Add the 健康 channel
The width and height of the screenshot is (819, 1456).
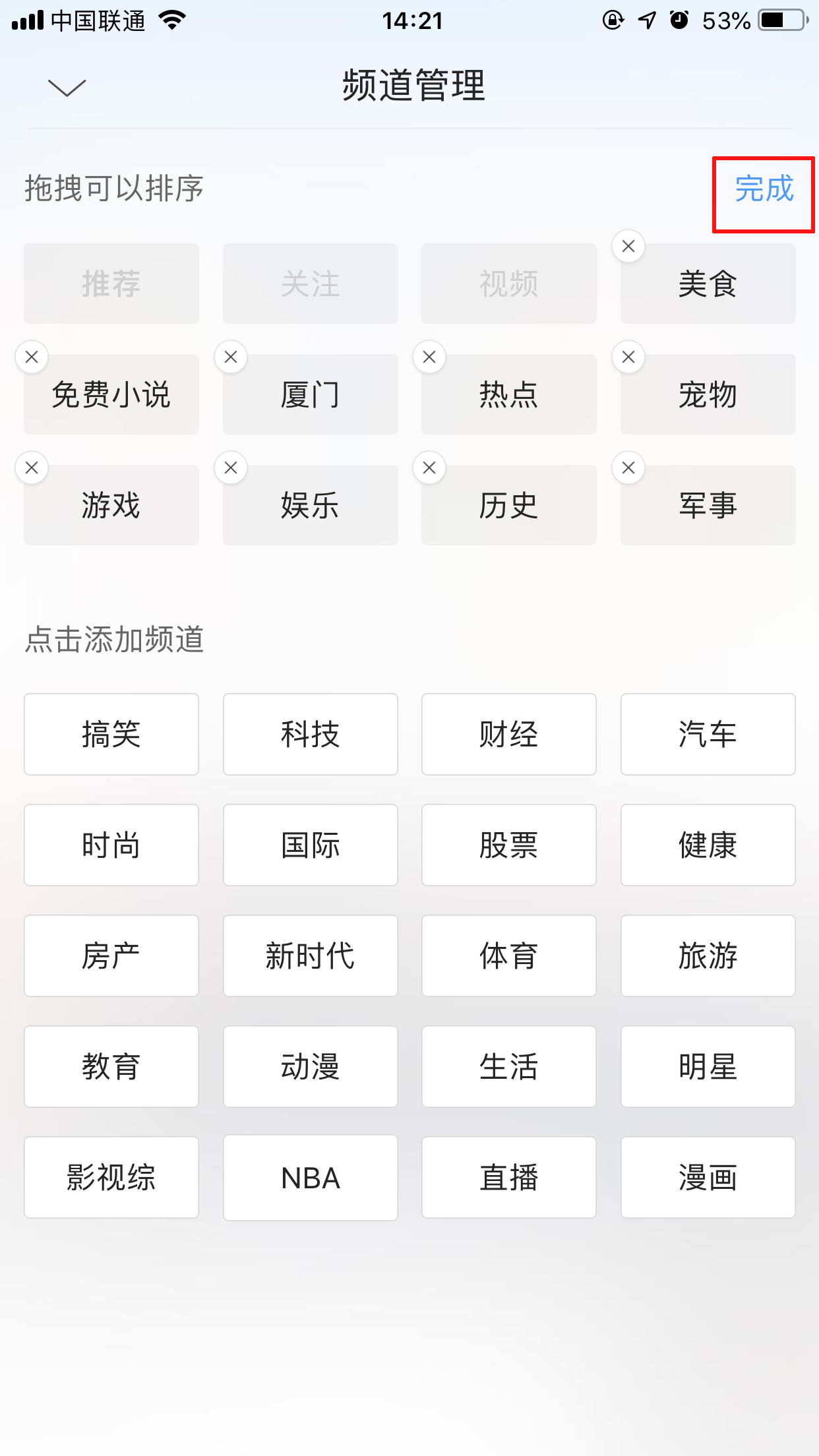click(x=708, y=845)
